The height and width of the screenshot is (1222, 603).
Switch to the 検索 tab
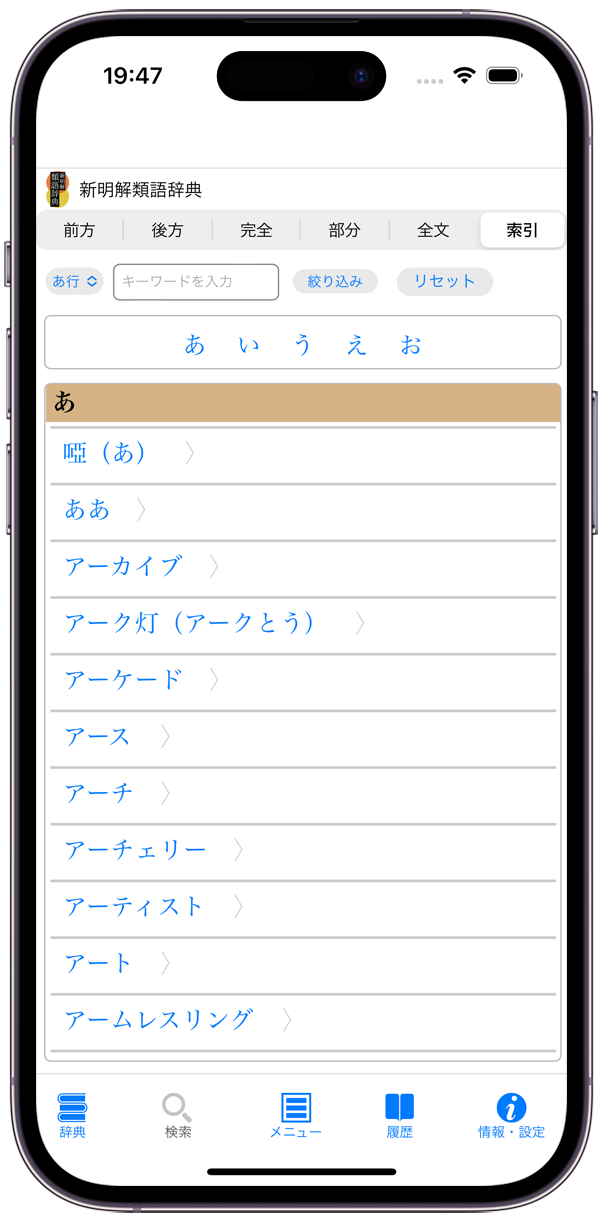coord(178,1115)
